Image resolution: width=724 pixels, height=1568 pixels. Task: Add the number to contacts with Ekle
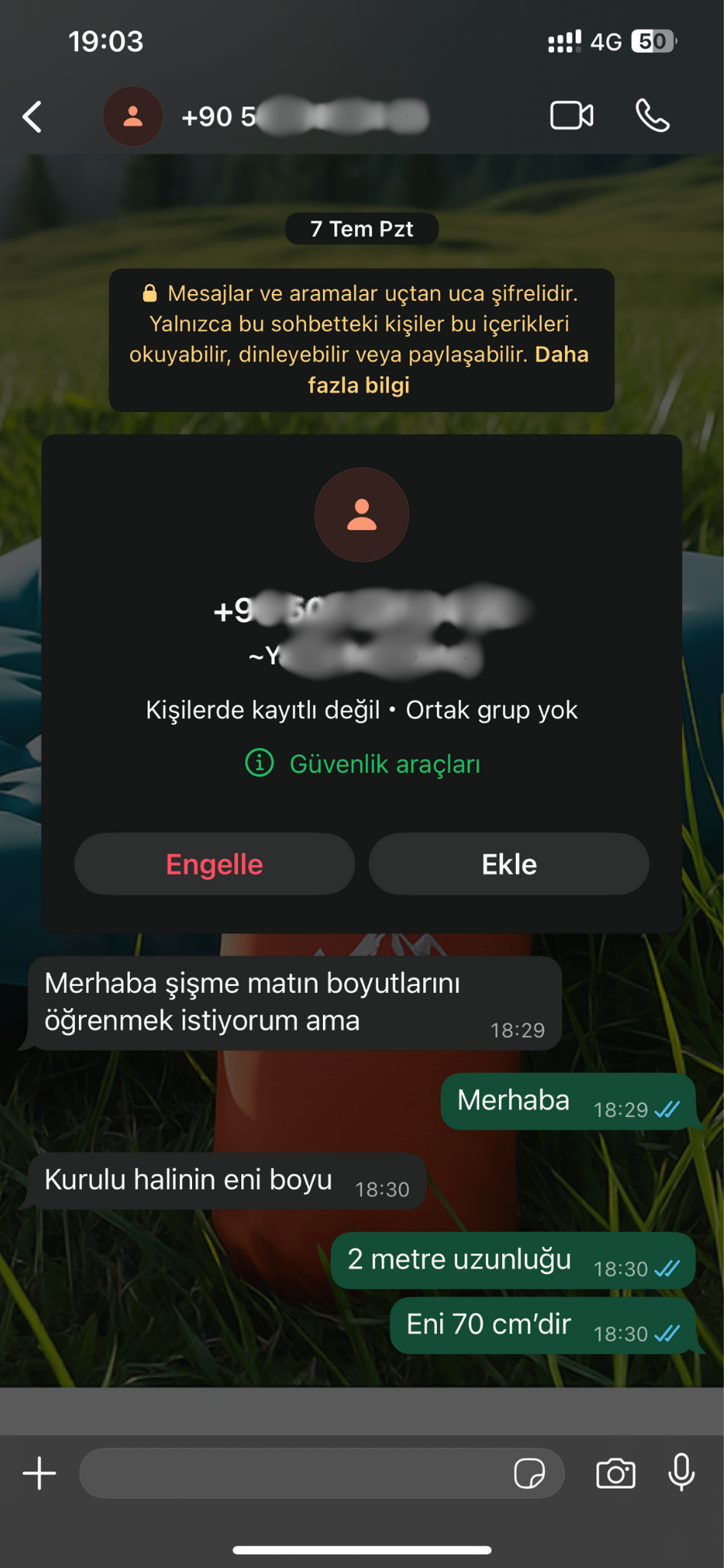[509, 864]
